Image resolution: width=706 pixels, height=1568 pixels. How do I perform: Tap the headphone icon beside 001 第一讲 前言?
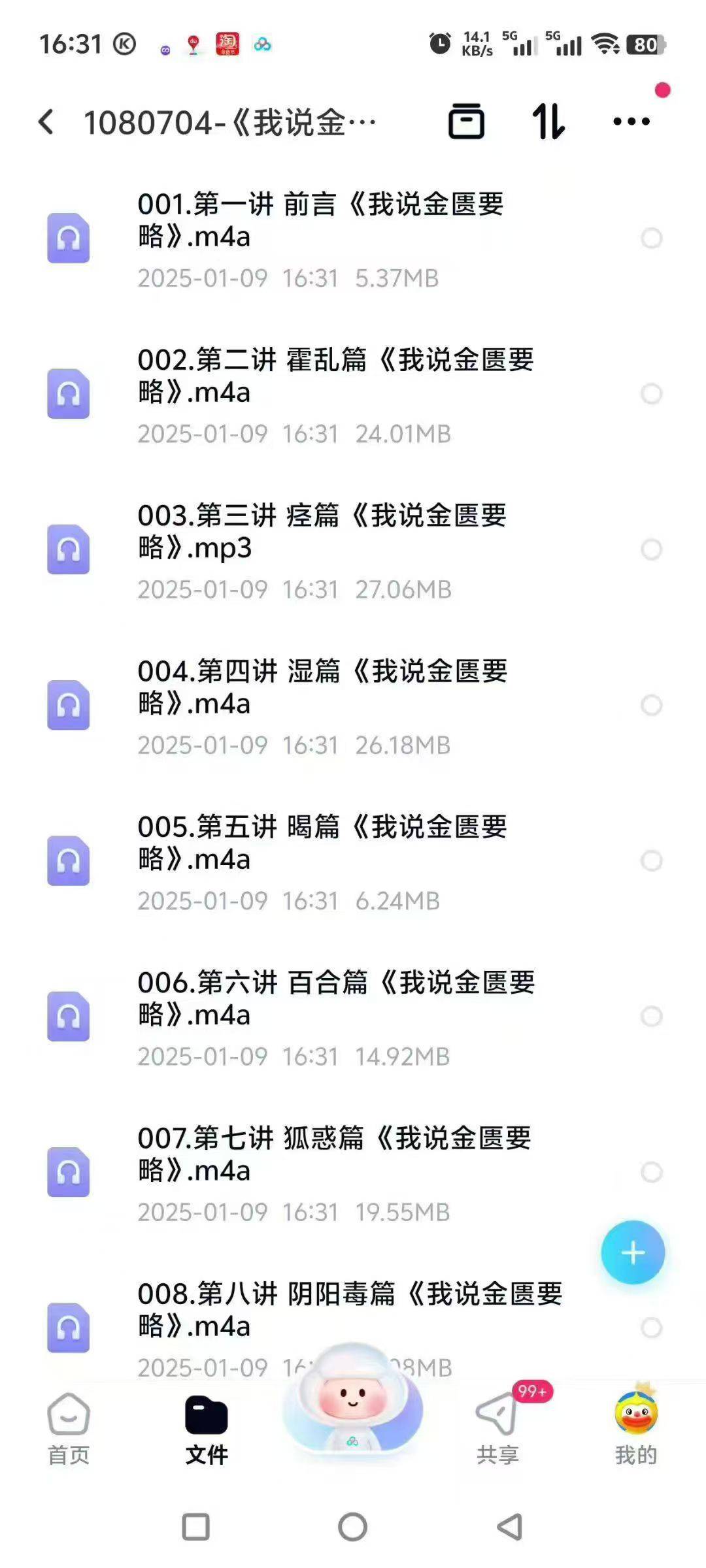click(x=70, y=237)
